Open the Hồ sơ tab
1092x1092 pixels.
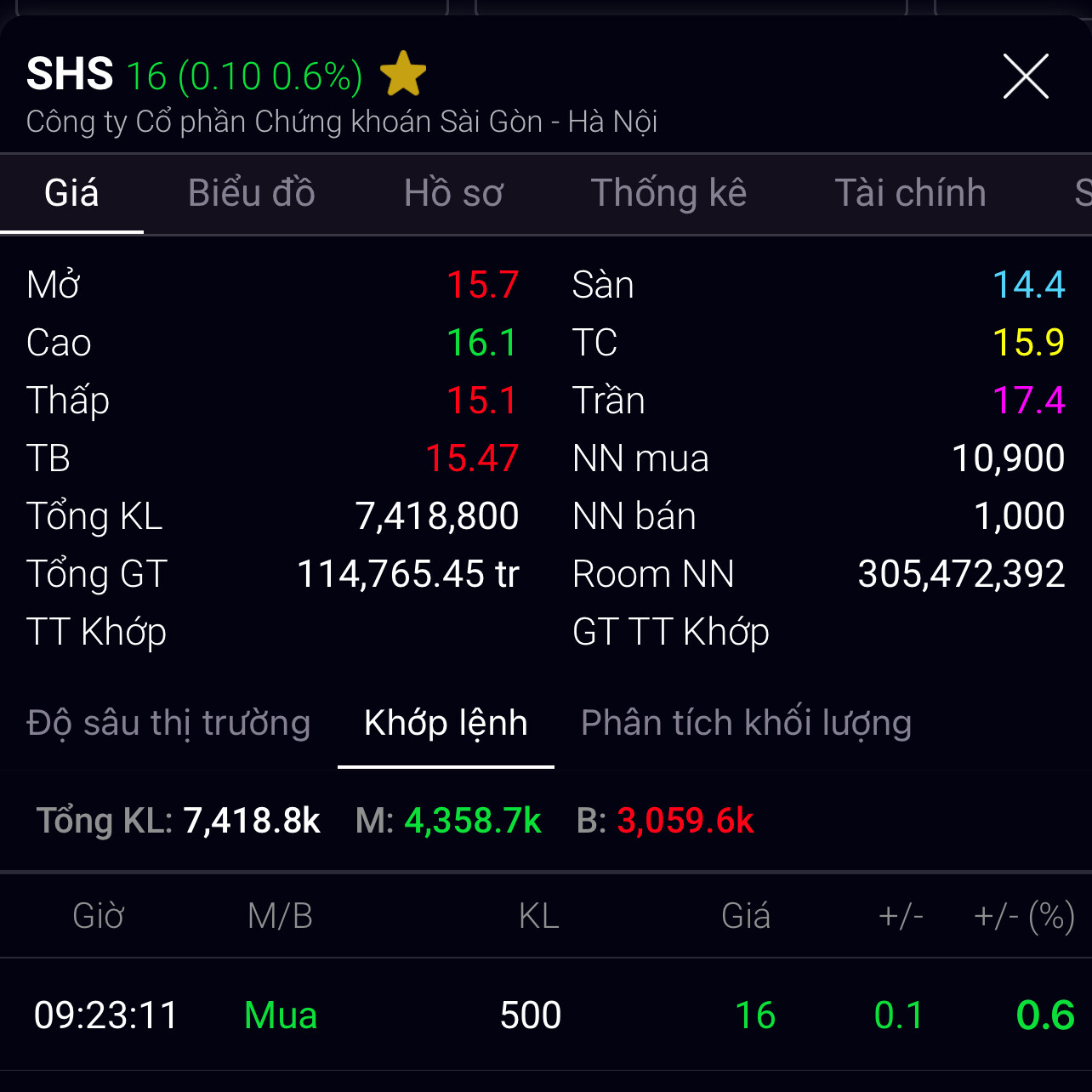pyautogui.click(x=453, y=193)
